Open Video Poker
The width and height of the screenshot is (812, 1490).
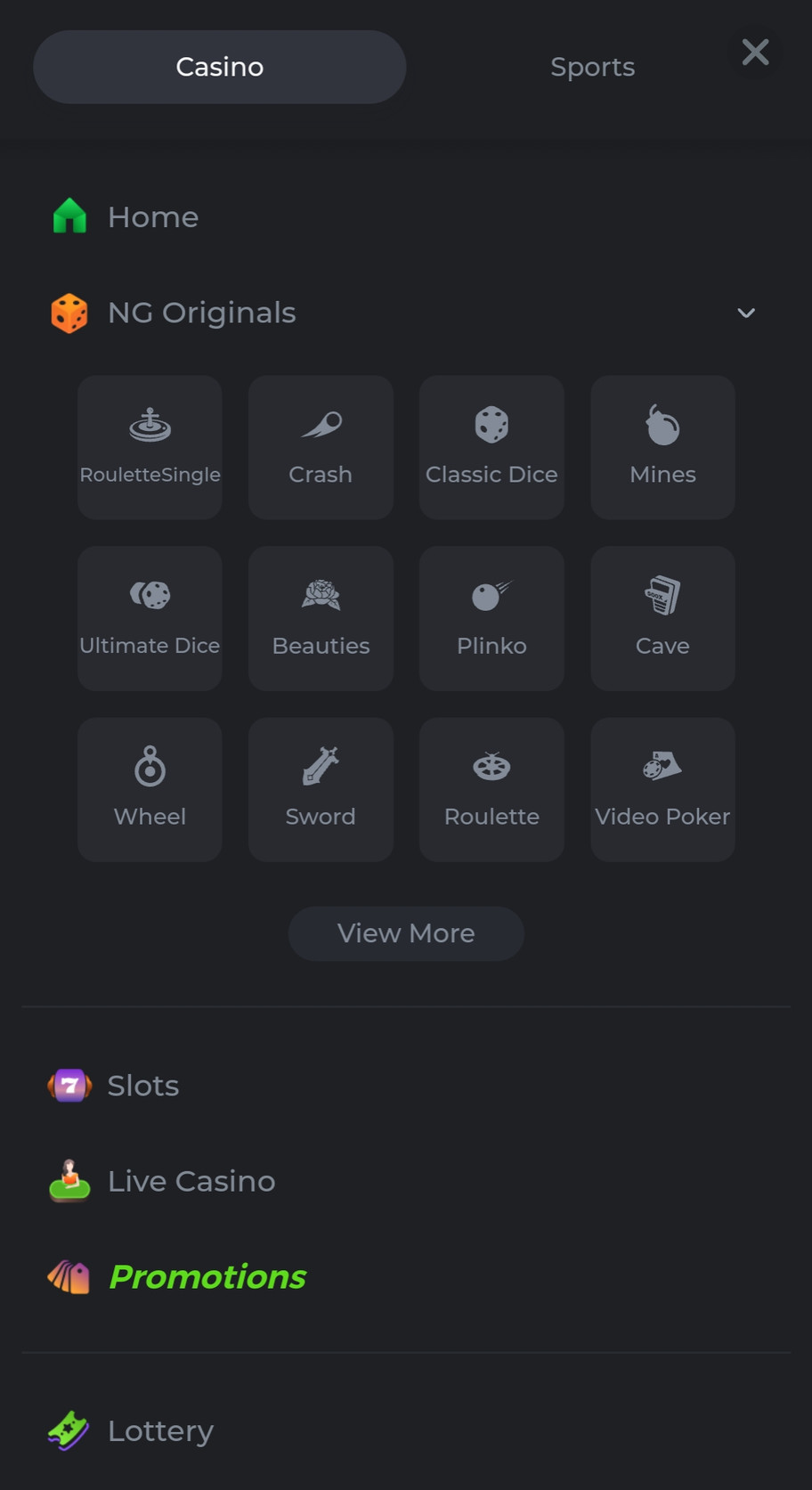(662, 789)
